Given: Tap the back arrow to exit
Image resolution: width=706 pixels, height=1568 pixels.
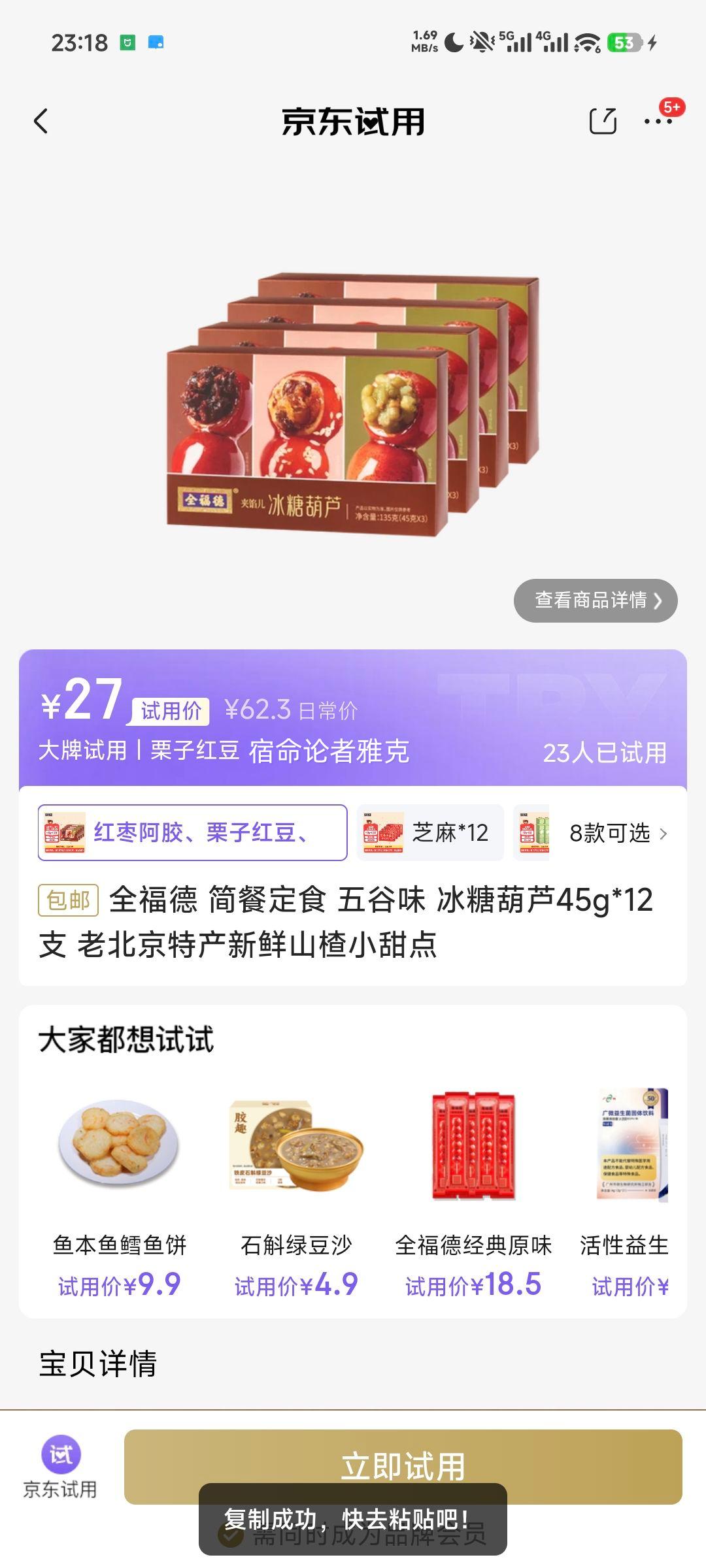Looking at the screenshot, I should pos(41,122).
